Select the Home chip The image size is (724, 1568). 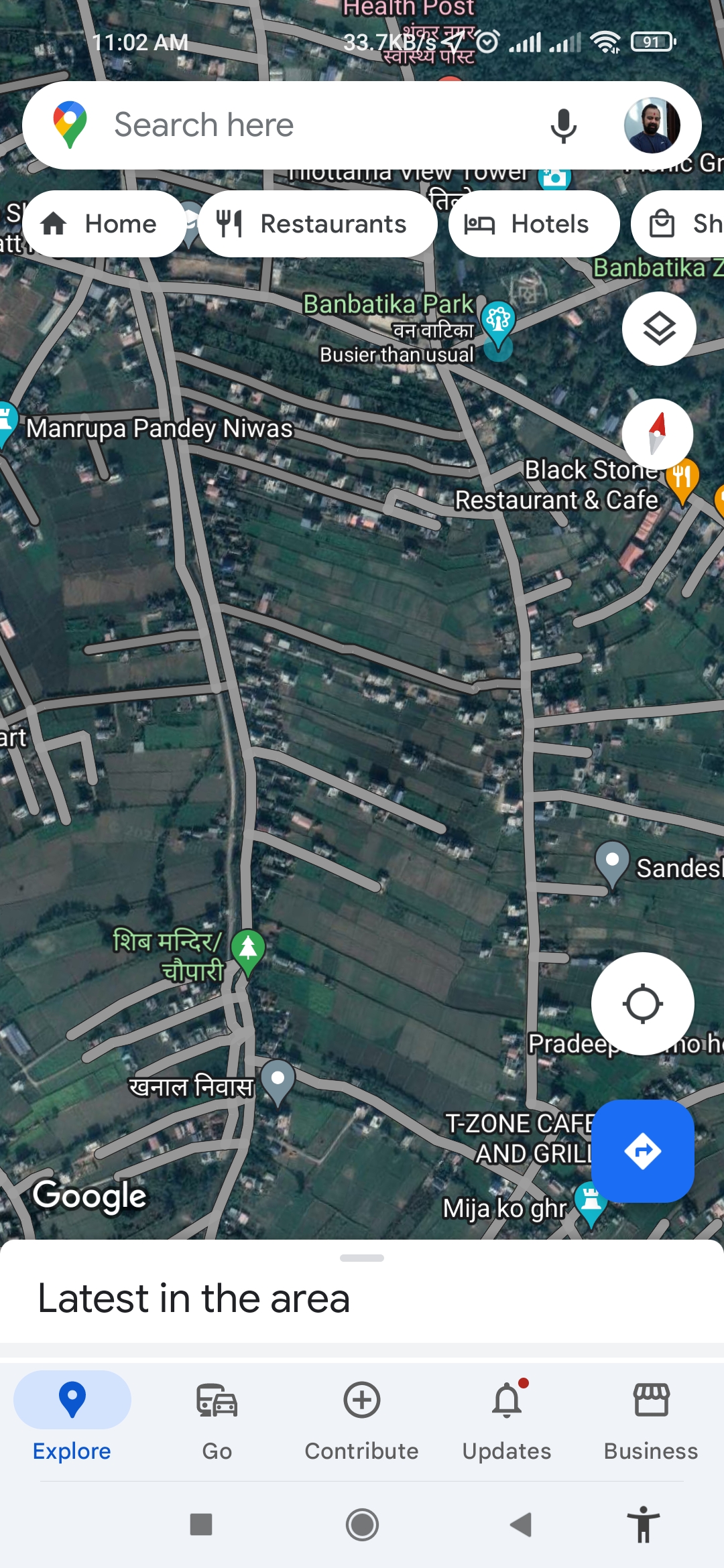(104, 224)
